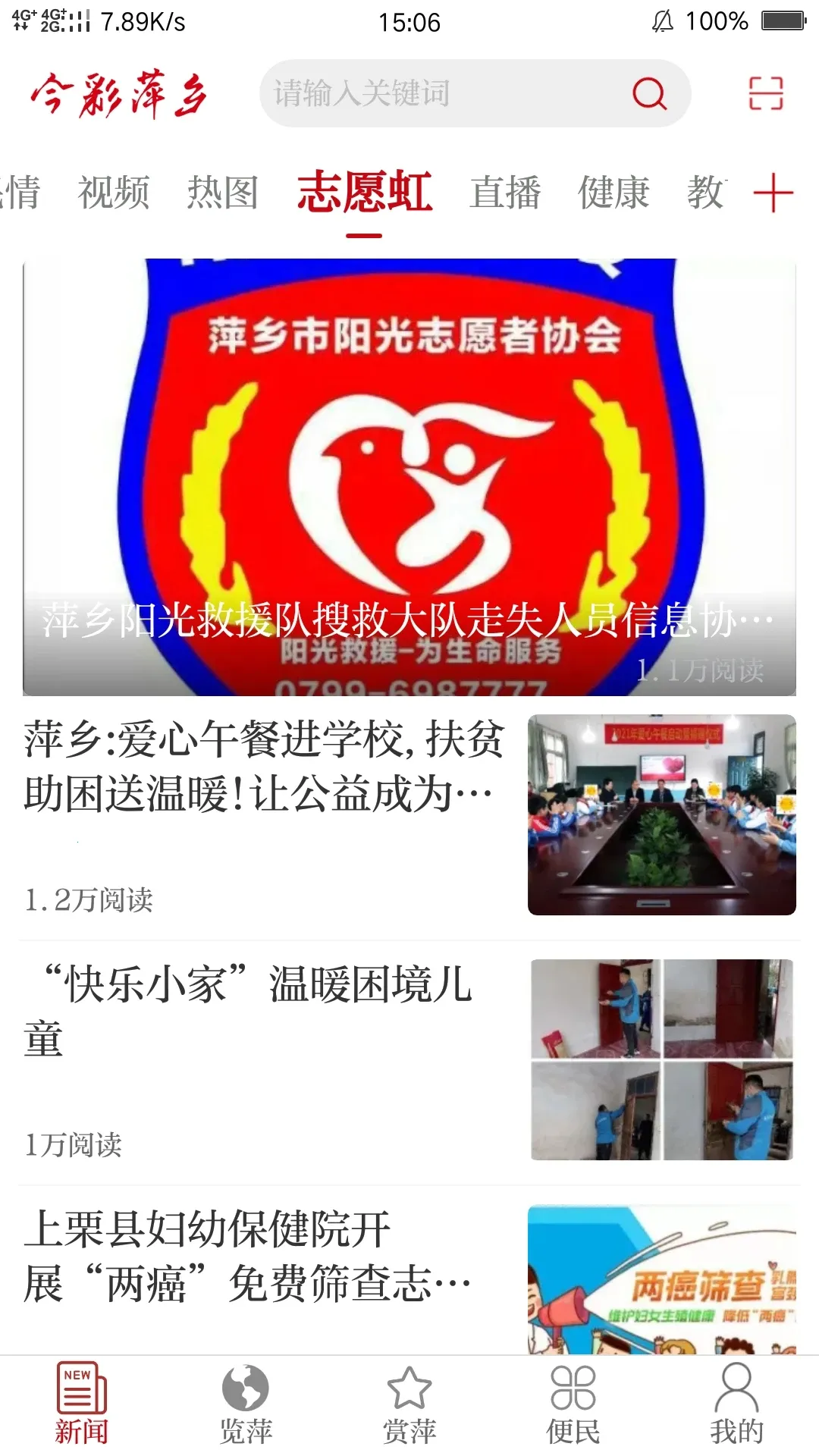Select the 新闻 bottom tab
819x1456 pixels.
82,1404
